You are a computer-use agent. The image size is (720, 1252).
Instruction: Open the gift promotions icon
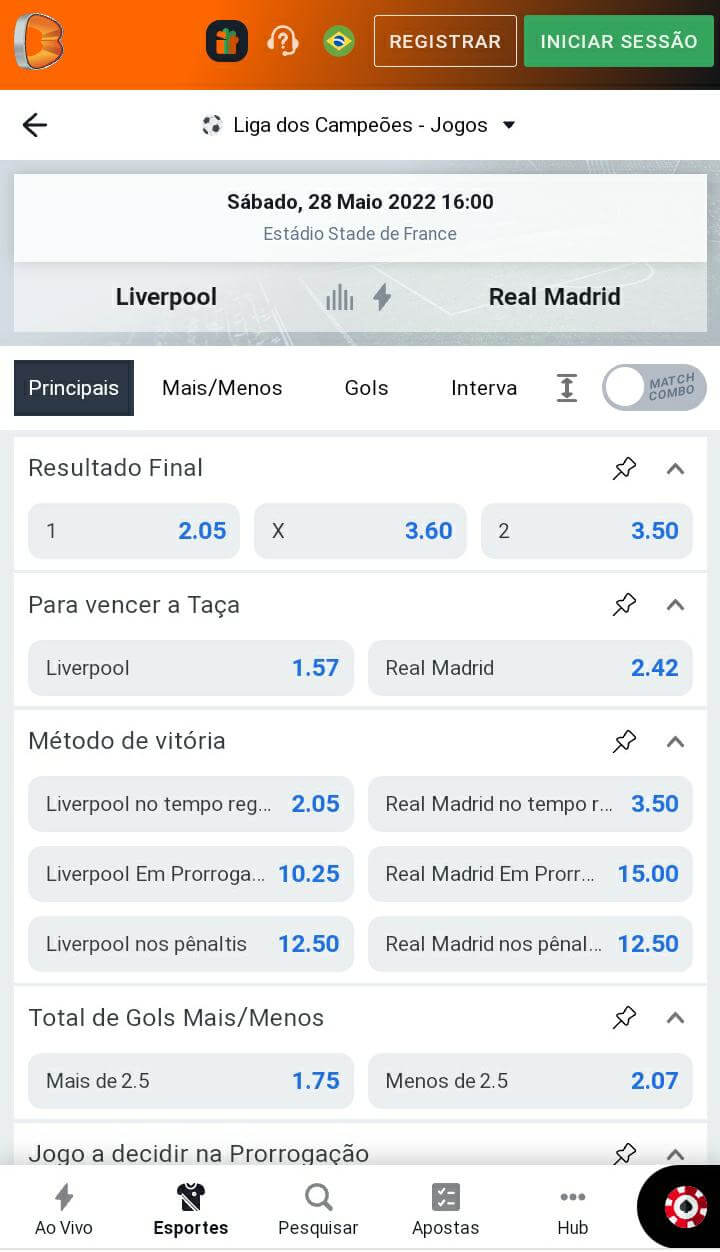pyautogui.click(x=227, y=41)
